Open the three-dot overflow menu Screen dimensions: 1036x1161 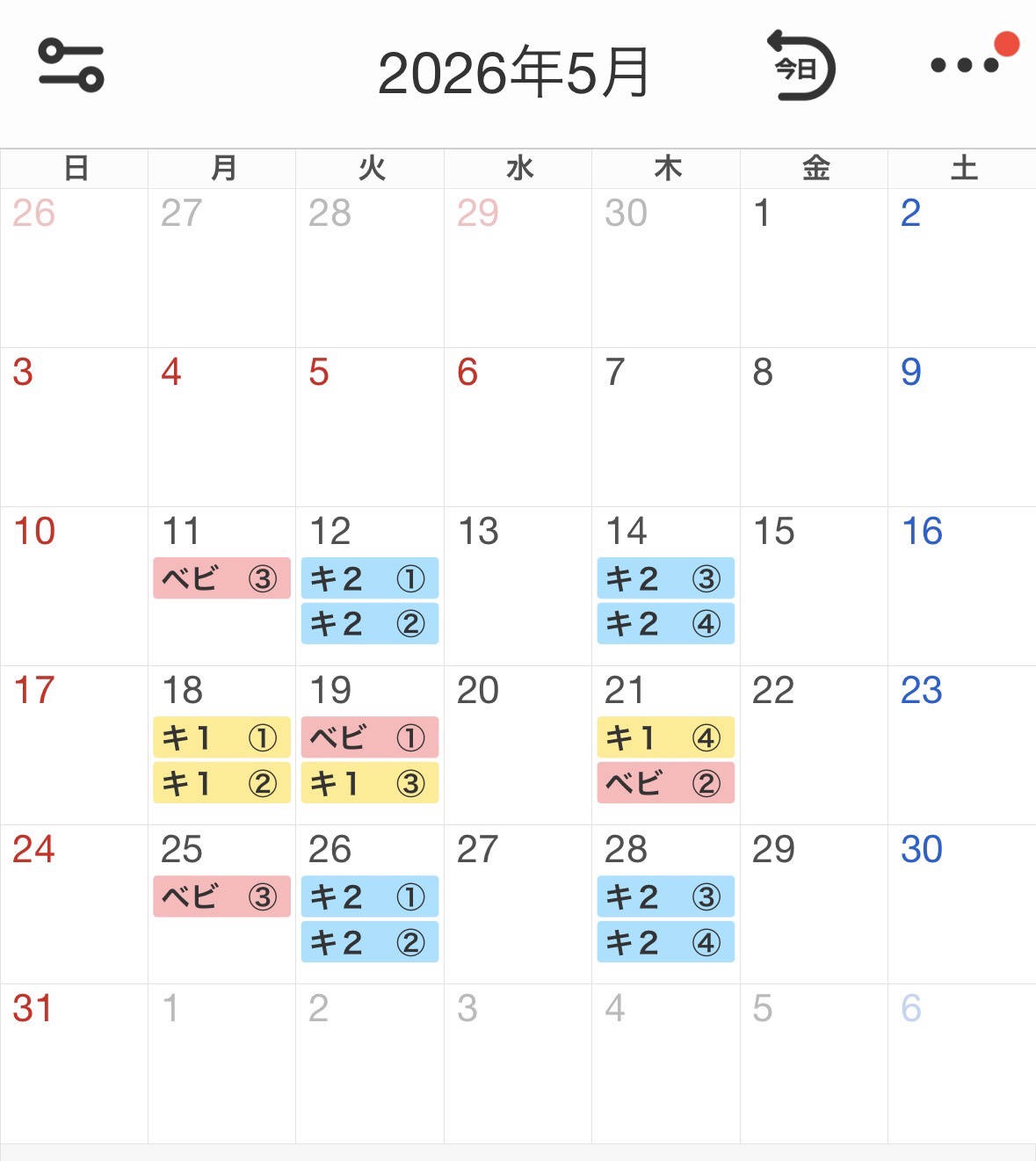pos(965,65)
